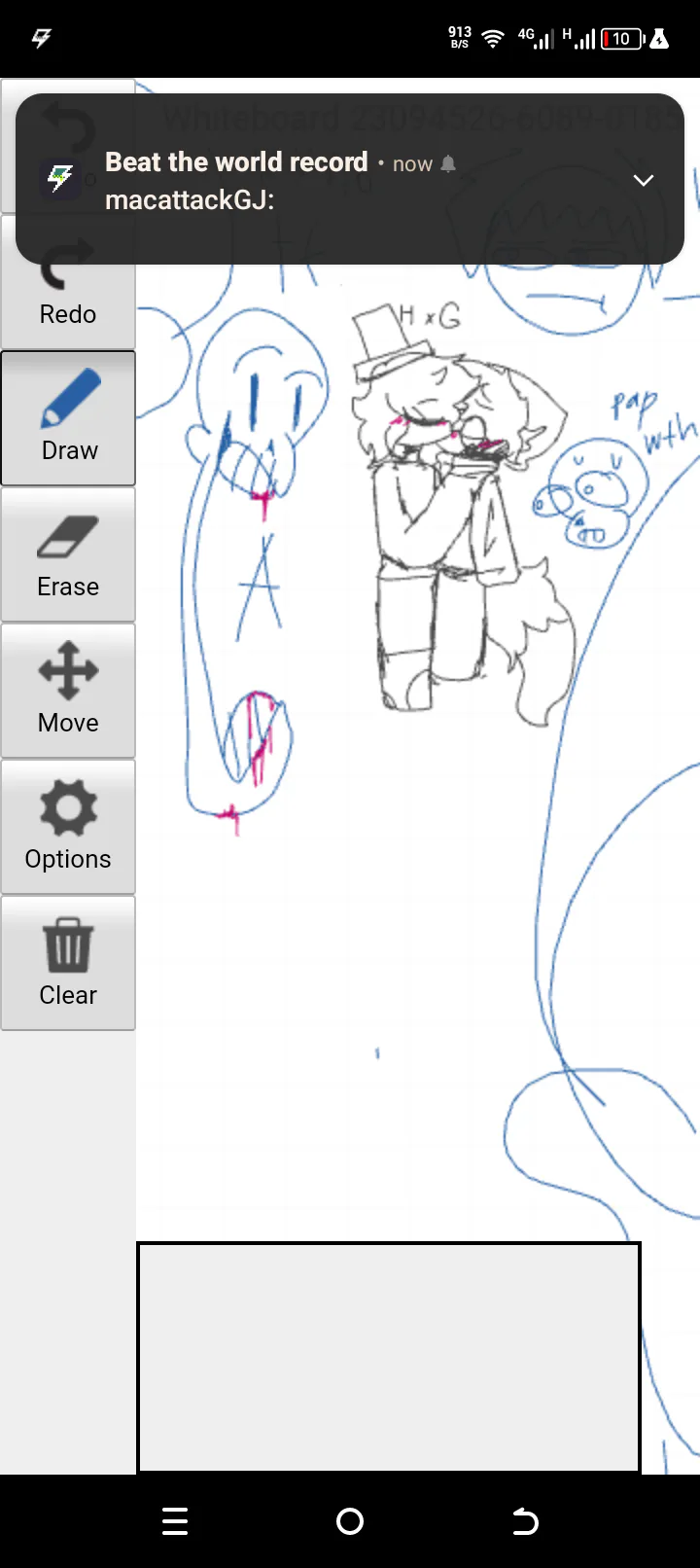Switch to the Erase tool
Image resolution: width=700 pixels, height=1568 pixels.
click(68, 554)
